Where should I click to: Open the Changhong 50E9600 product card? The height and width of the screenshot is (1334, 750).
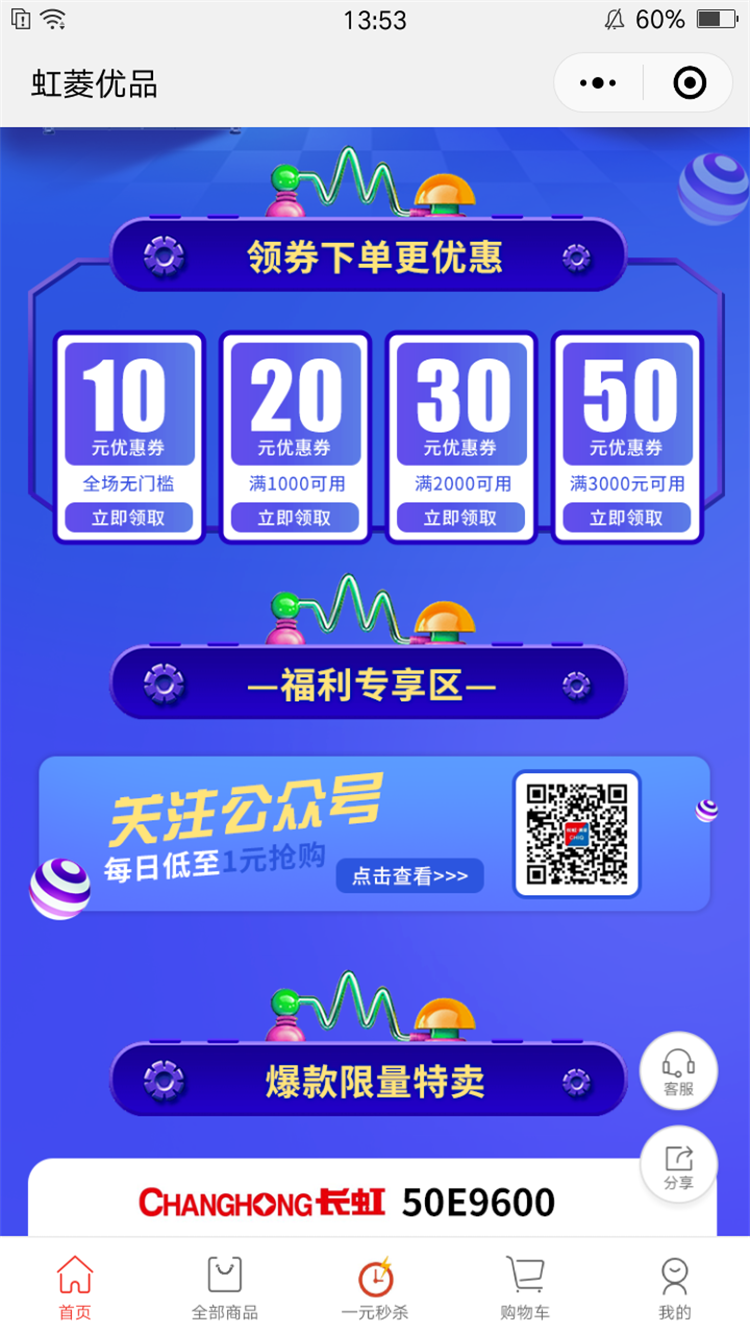coord(372,1200)
